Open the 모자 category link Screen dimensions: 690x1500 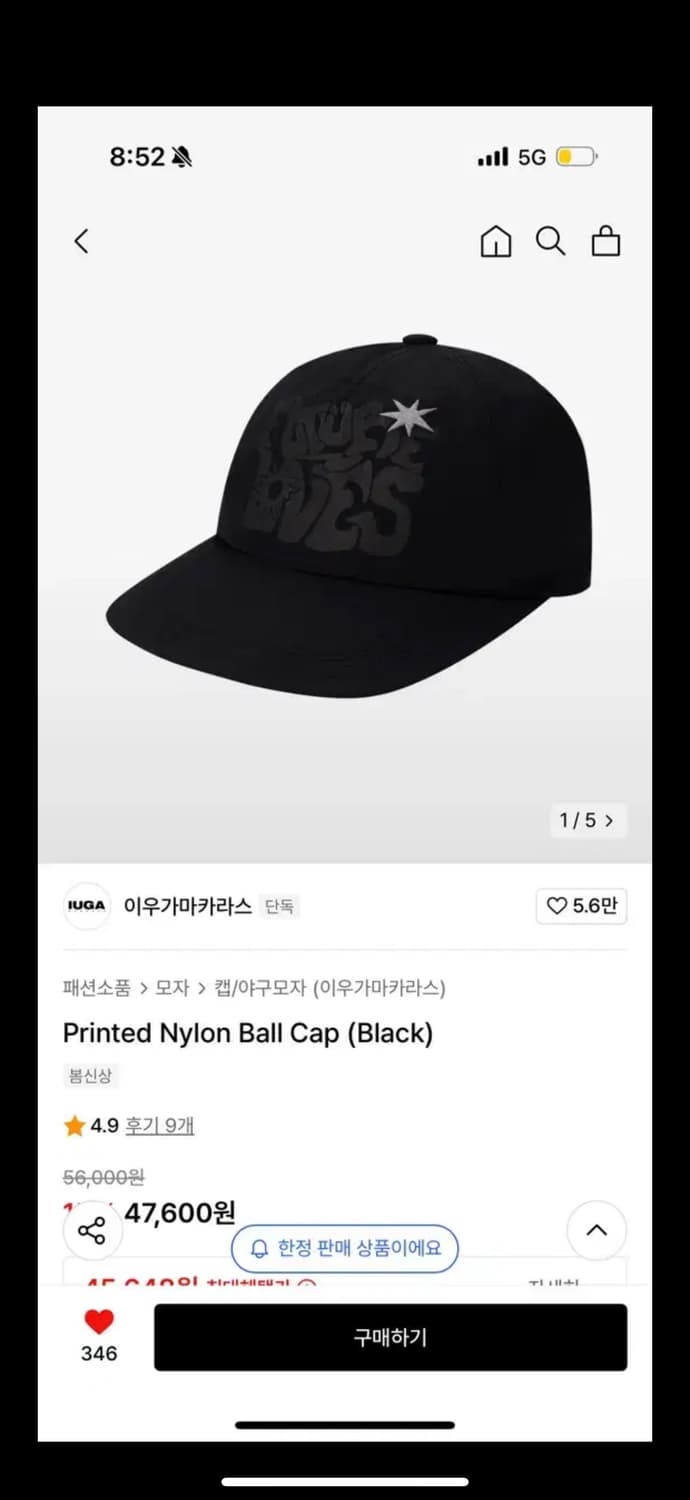pos(172,988)
